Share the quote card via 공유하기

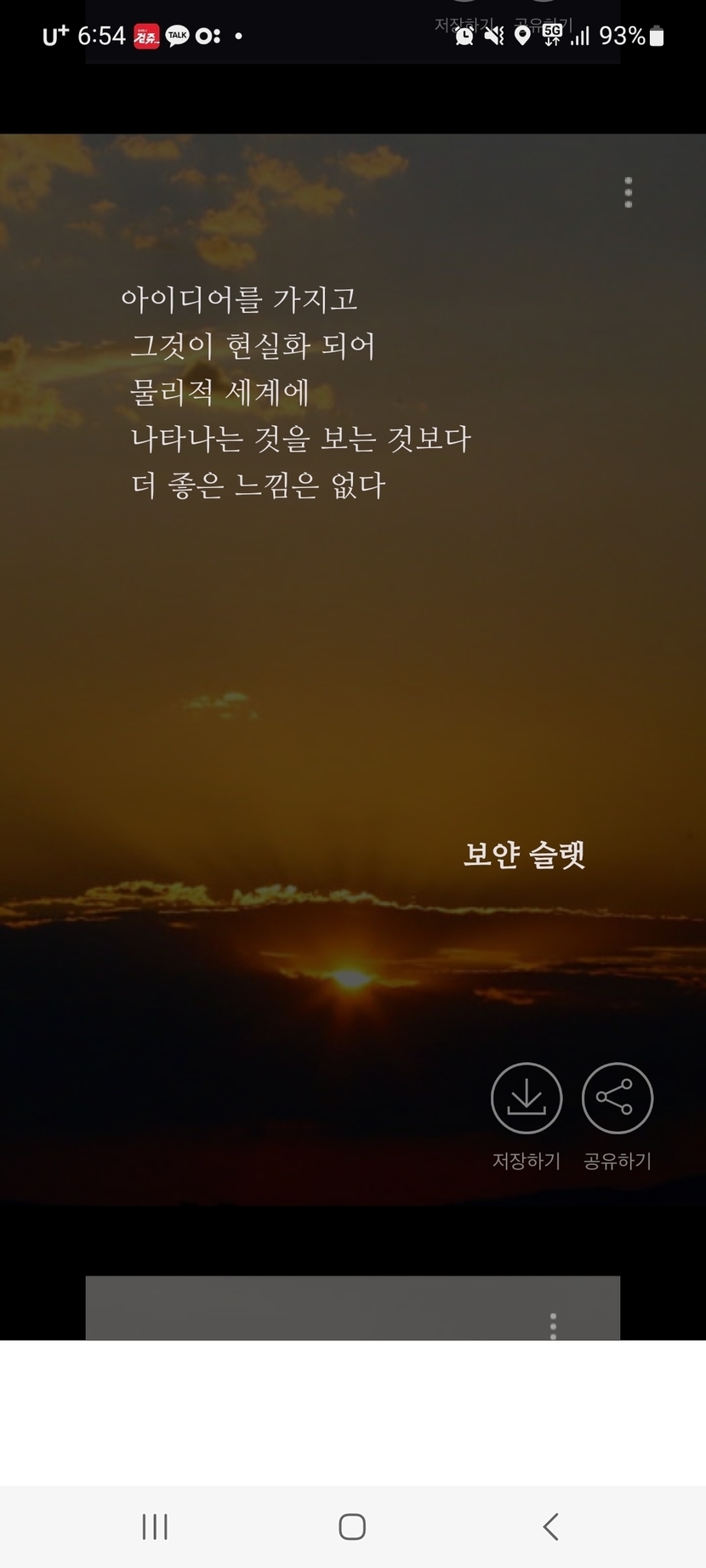coord(618,1099)
